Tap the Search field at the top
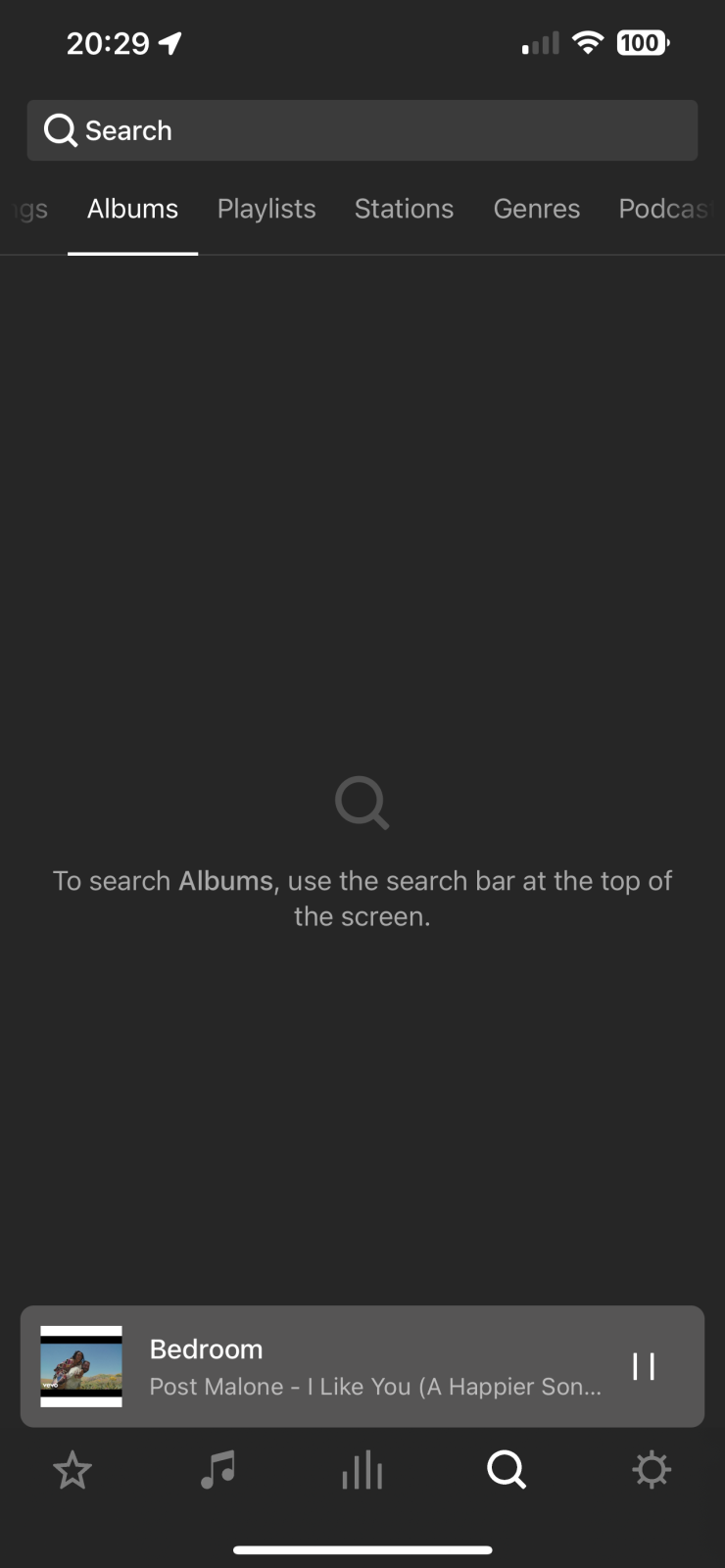The width and height of the screenshot is (725, 1568). click(362, 130)
